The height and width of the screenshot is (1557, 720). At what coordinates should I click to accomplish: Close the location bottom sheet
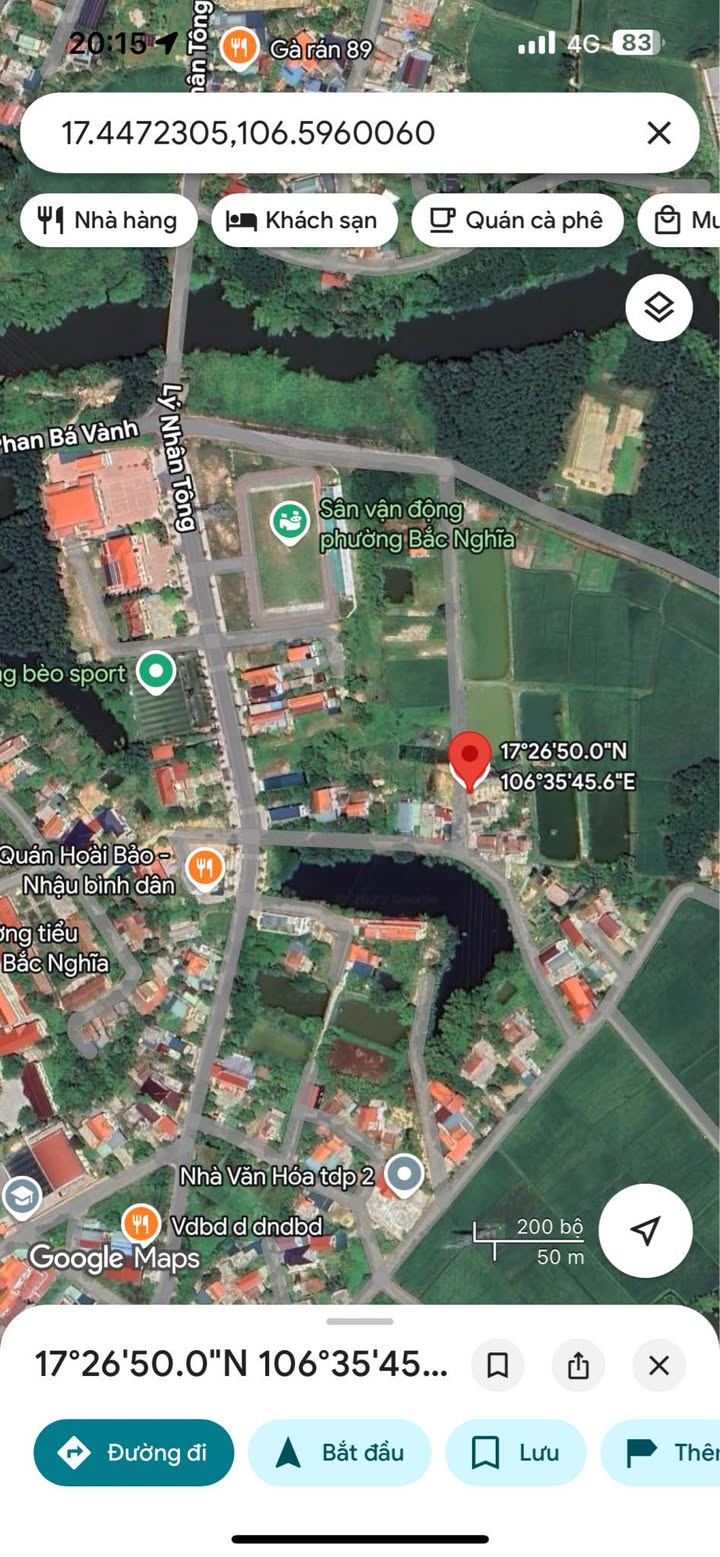point(659,1365)
